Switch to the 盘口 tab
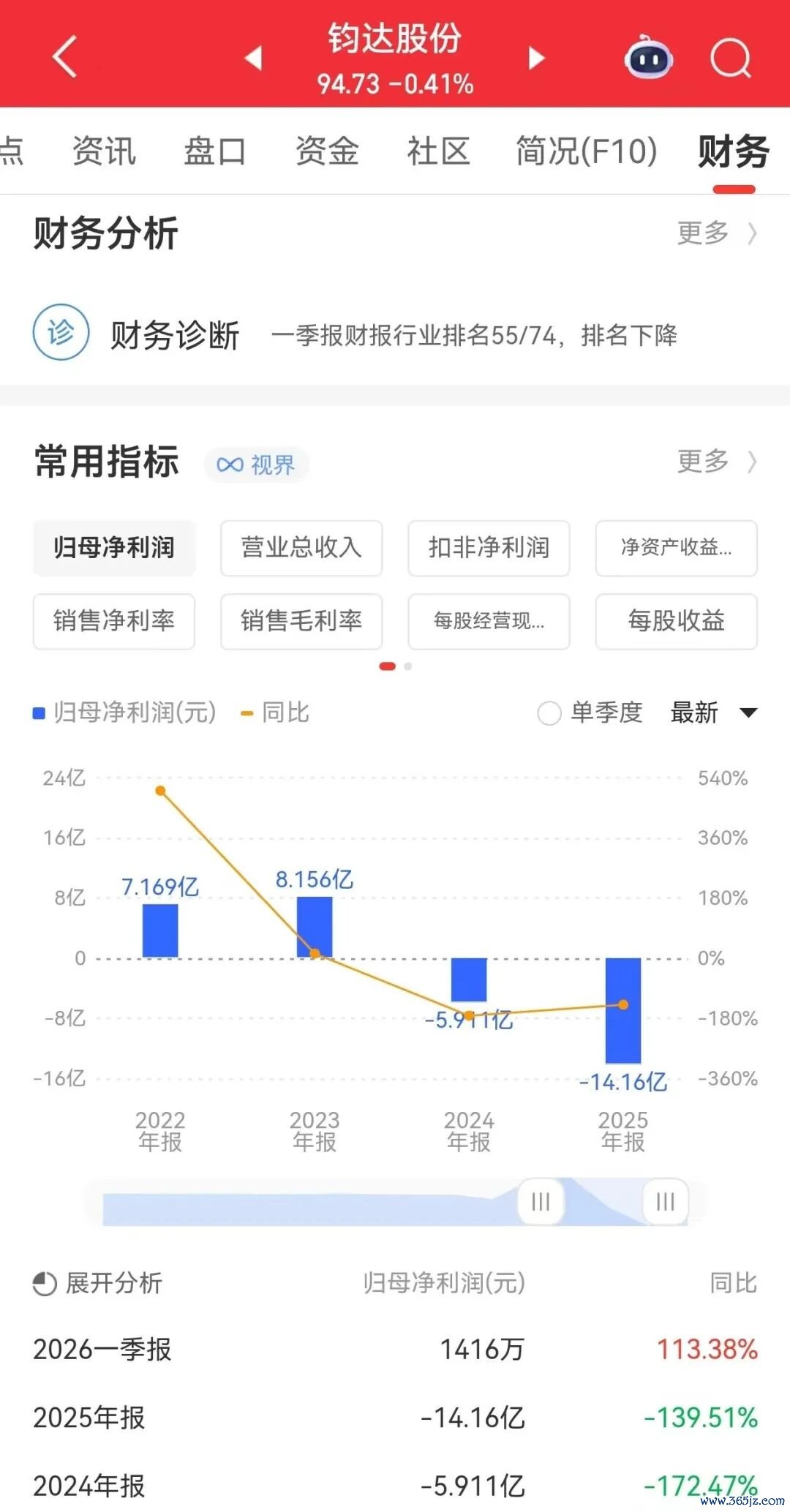 (x=214, y=151)
